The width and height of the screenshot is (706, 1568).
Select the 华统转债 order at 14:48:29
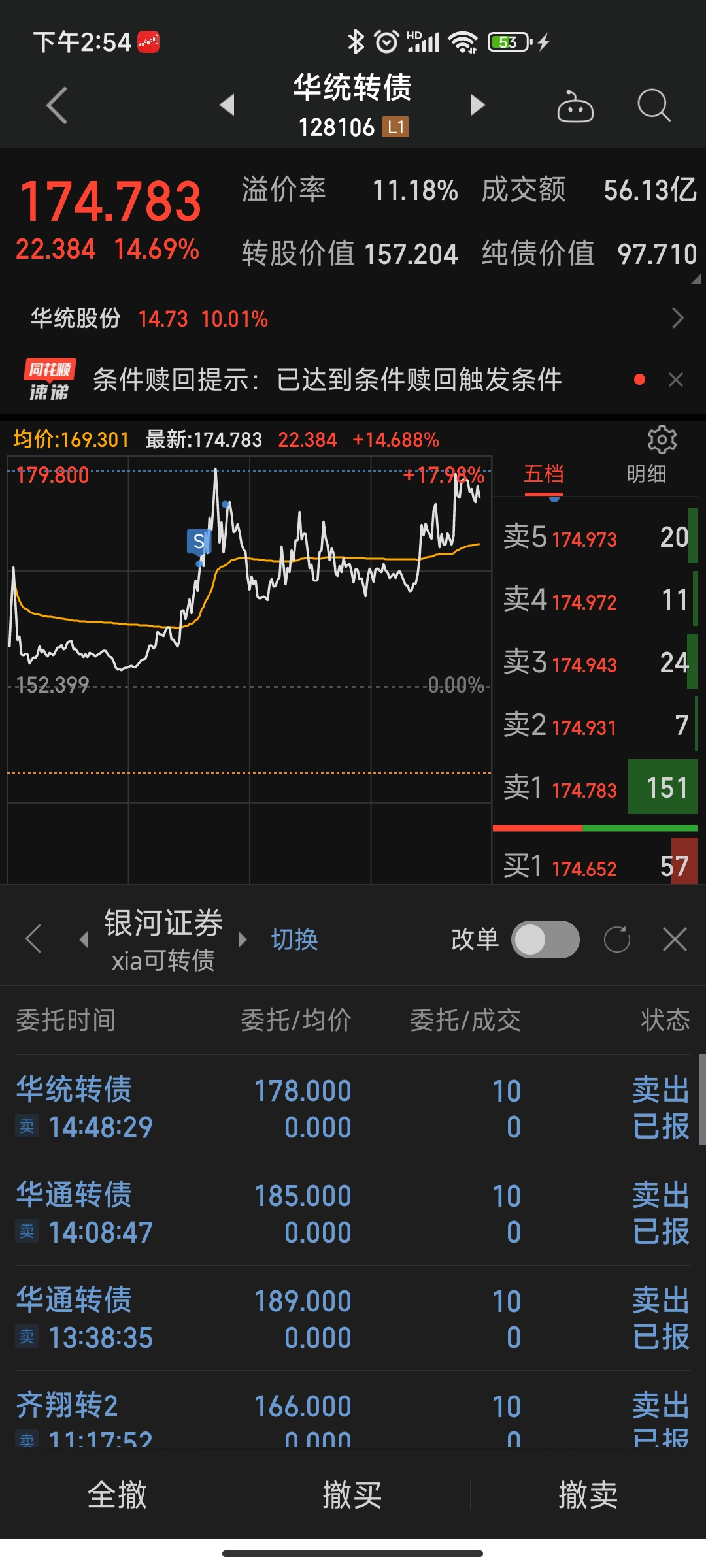(353, 1108)
